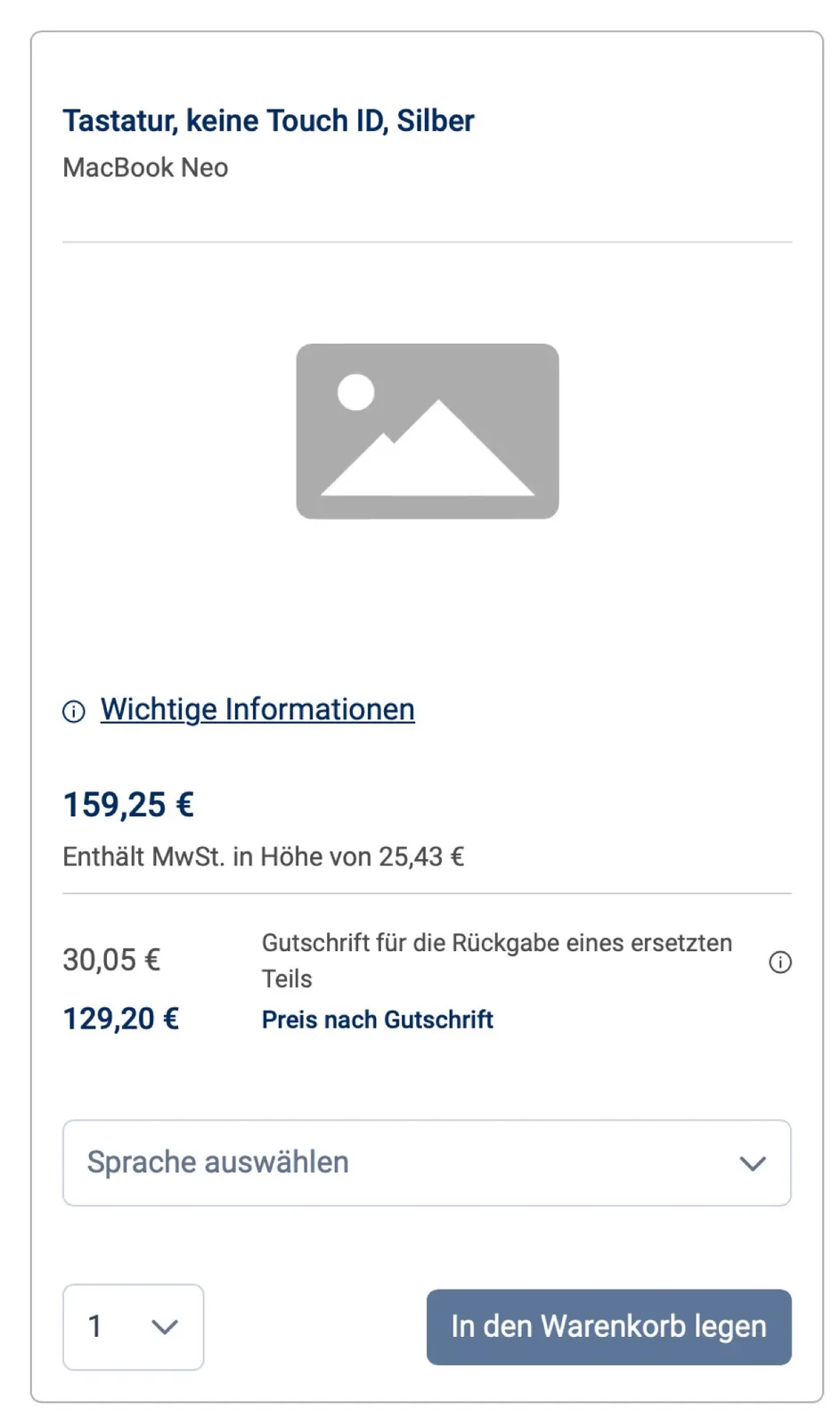
Task: Expand the Sprache auswählen dropdown
Action: click(427, 1163)
